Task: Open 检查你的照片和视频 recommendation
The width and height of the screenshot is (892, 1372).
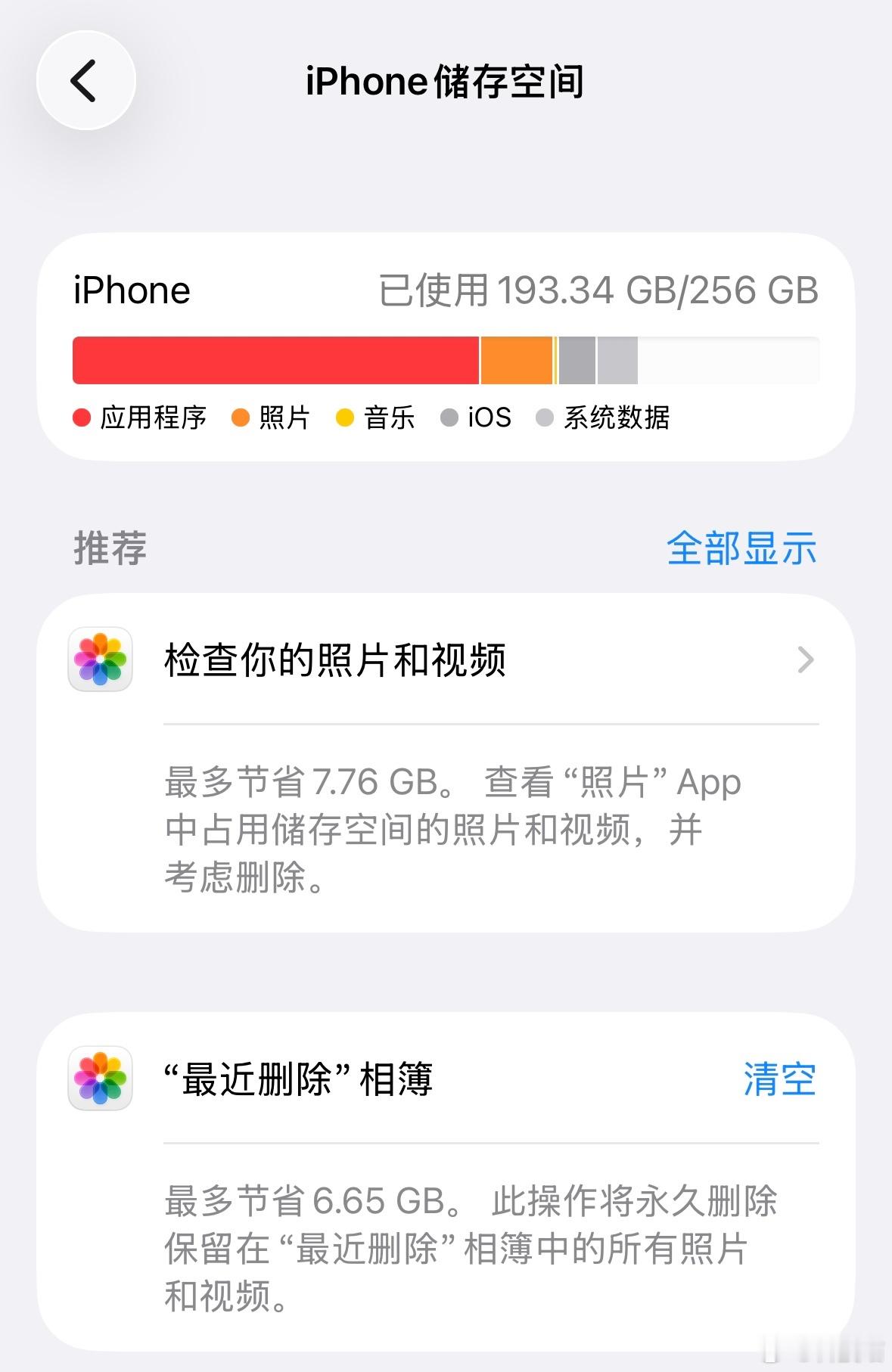Action: pyautogui.click(x=335, y=660)
